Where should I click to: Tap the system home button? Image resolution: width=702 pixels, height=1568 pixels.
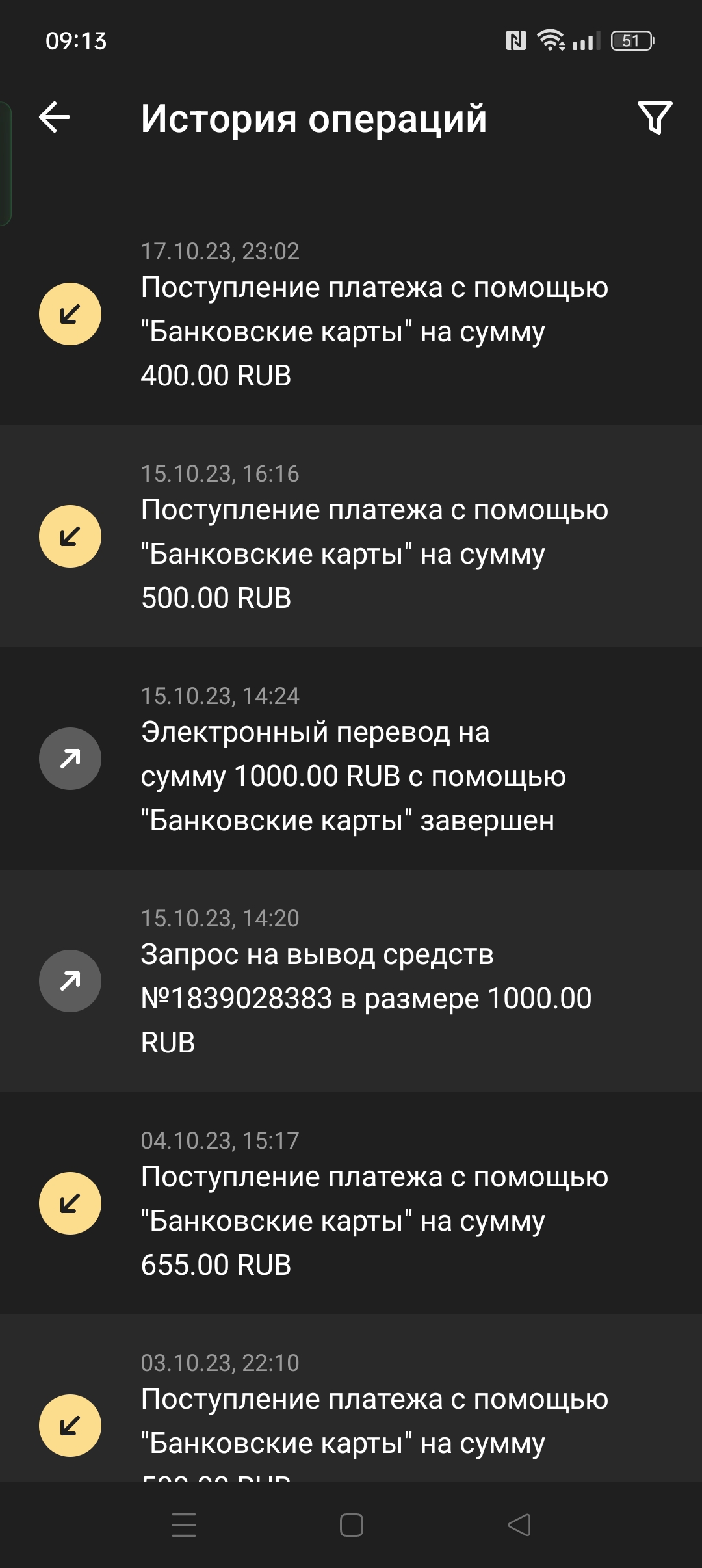[x=351, y=1525]
